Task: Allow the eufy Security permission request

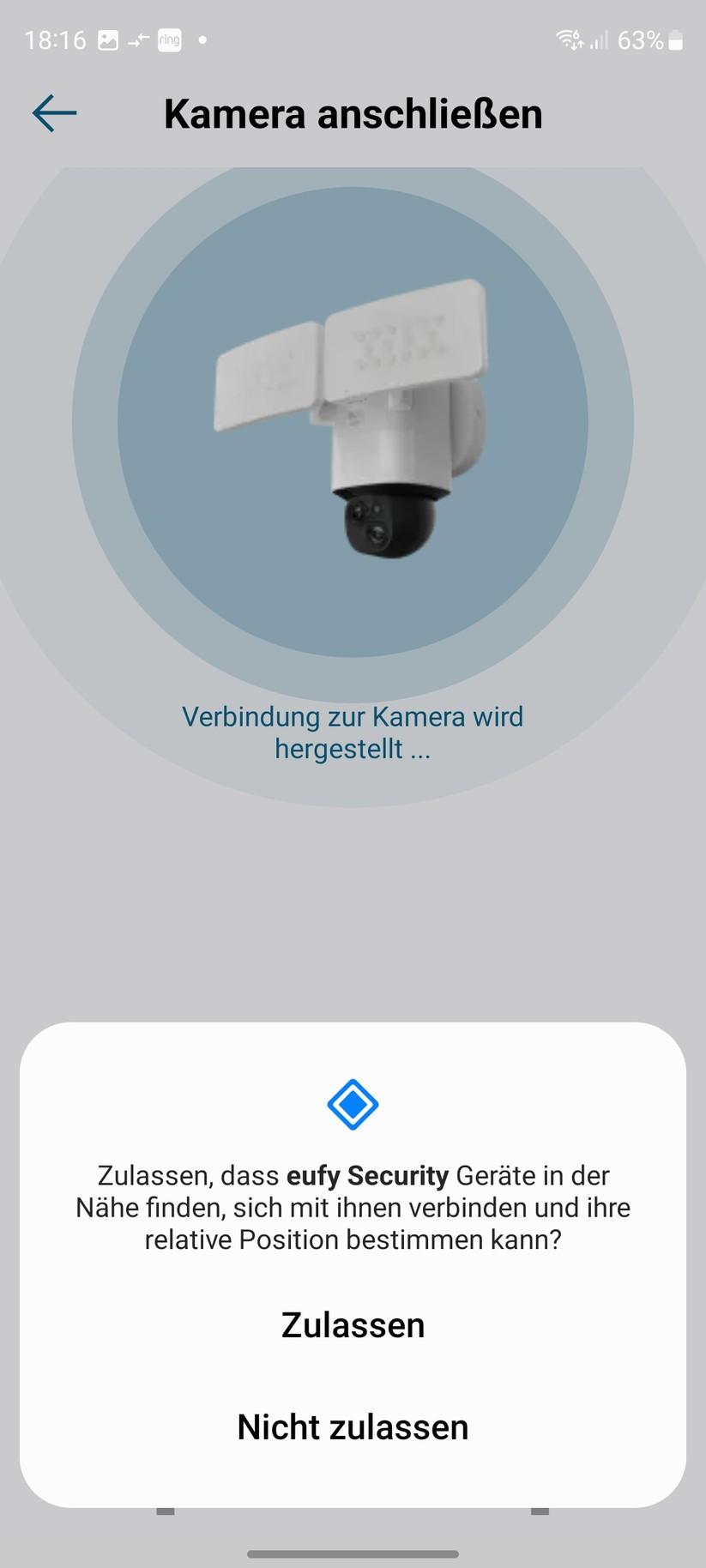Action: [353, 1324]
